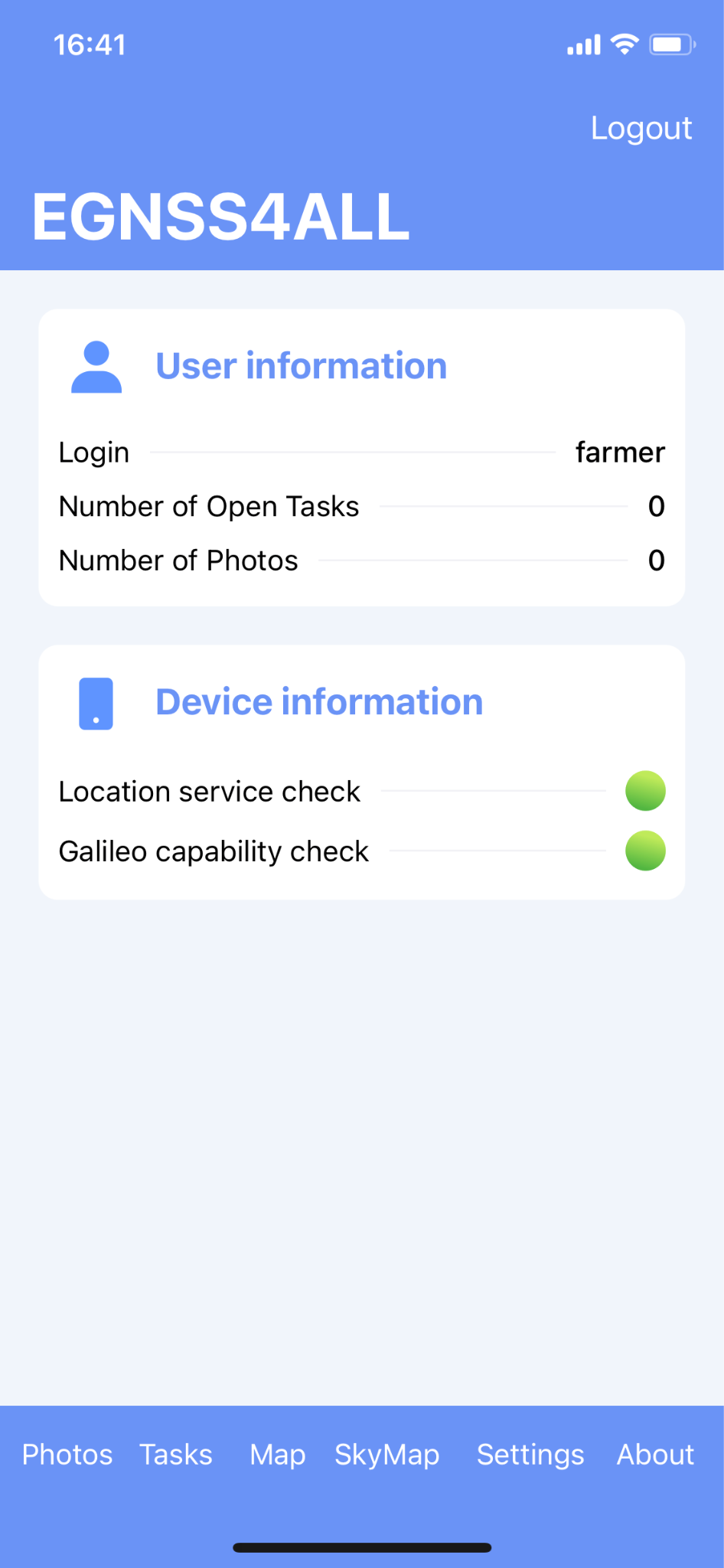Go to the Map tab

pyautogui.click(x=278, y=1455)
